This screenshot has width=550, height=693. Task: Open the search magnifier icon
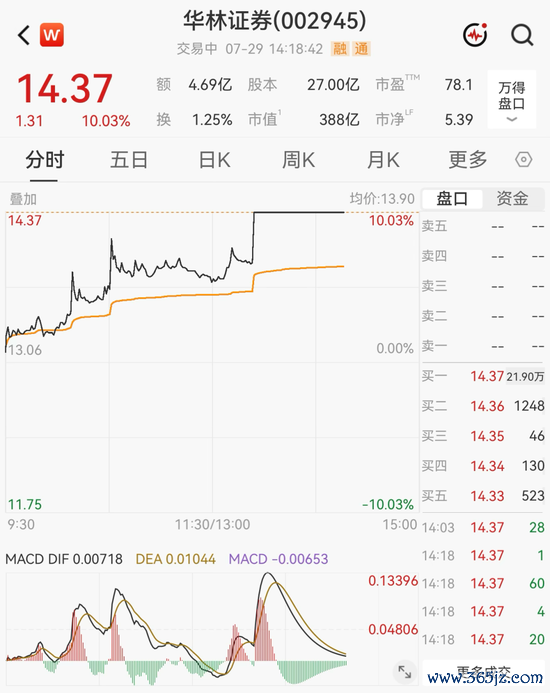point(522,35)
